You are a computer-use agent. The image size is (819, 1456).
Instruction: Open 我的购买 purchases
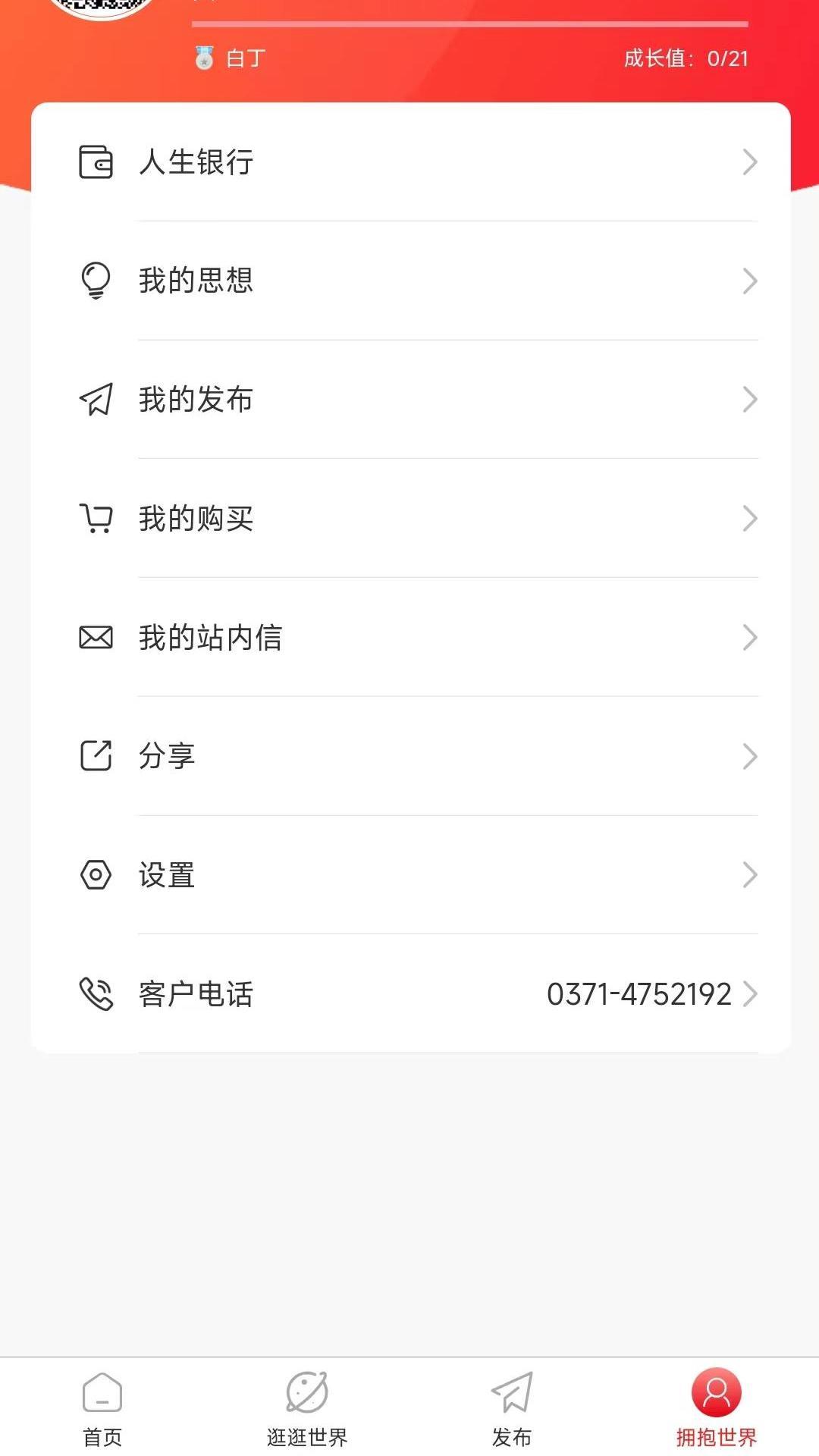point(409,519)
